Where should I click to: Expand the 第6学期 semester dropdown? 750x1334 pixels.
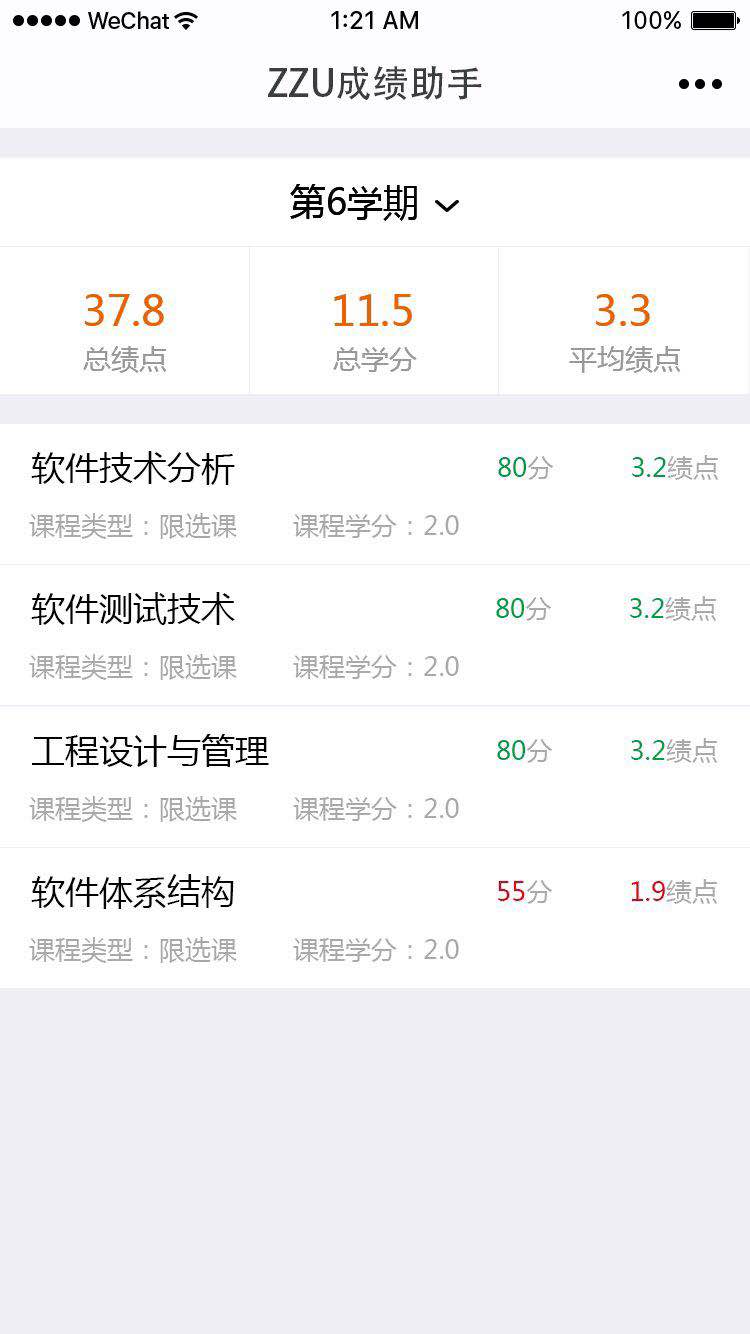(x=374, y=203)
